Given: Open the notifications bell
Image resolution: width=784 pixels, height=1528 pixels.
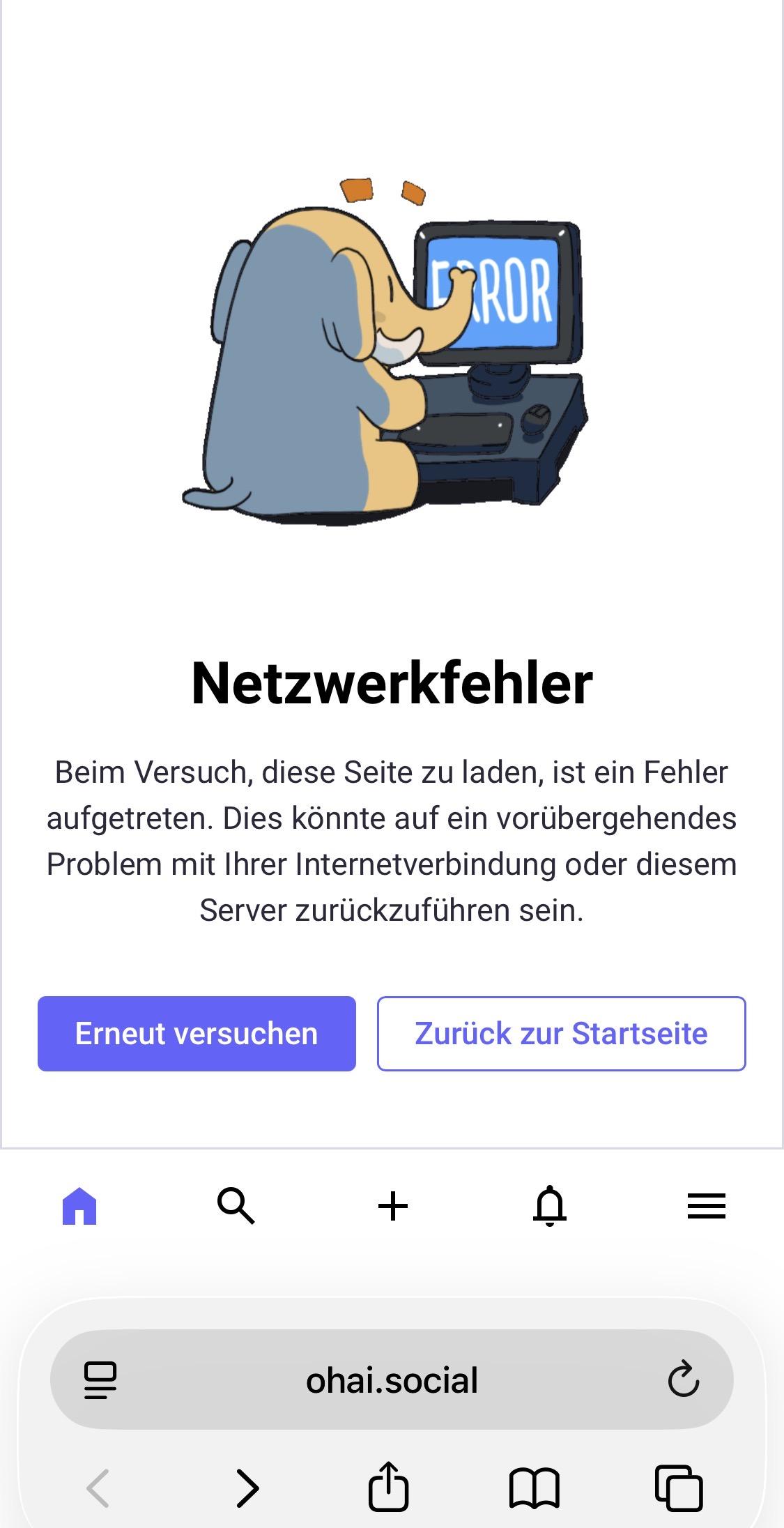Looking at the screenshot, I should pyautogui.click(x=549, y=1205).
